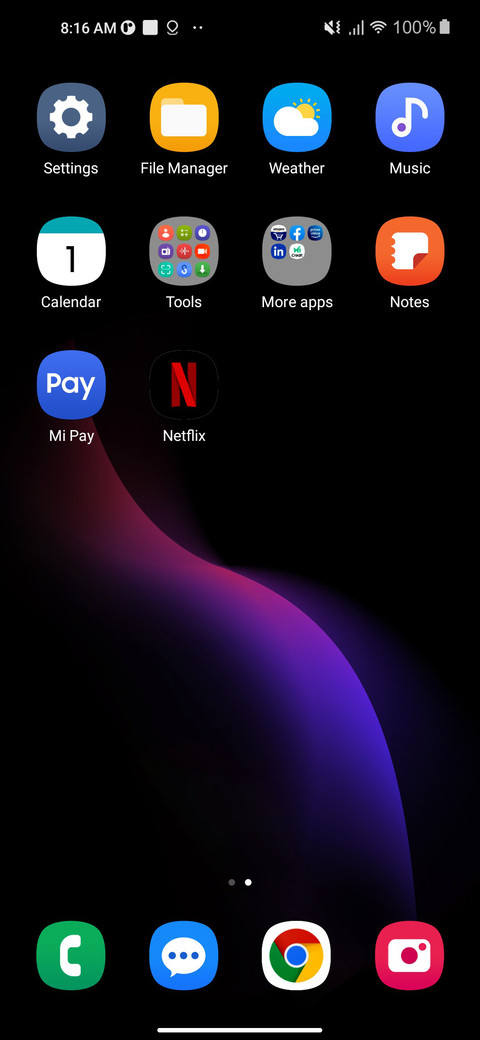Open the Camera app in the dock

(409, 955)
